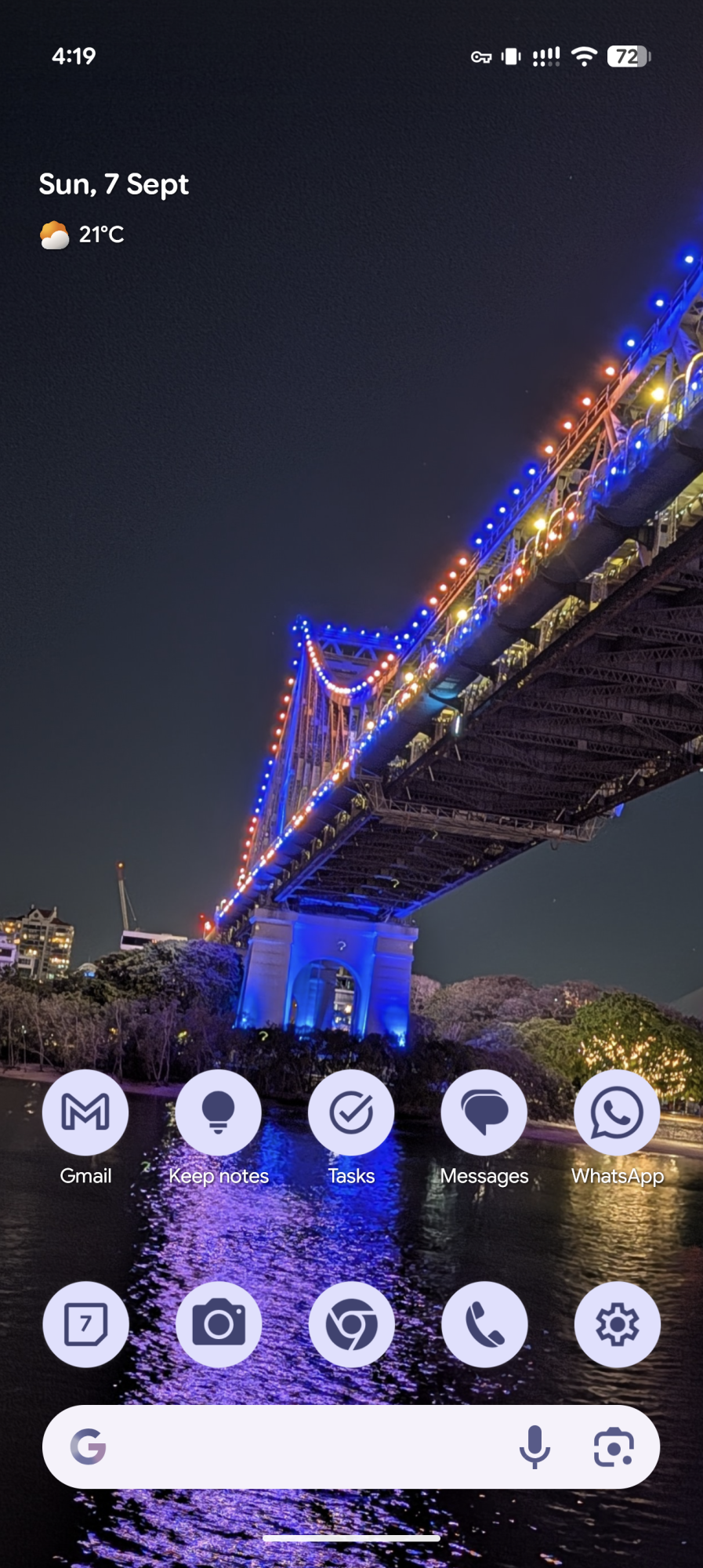Open the Phone dialer
This screenshot has height=1568, width=703.
(x=484, y=1324)
